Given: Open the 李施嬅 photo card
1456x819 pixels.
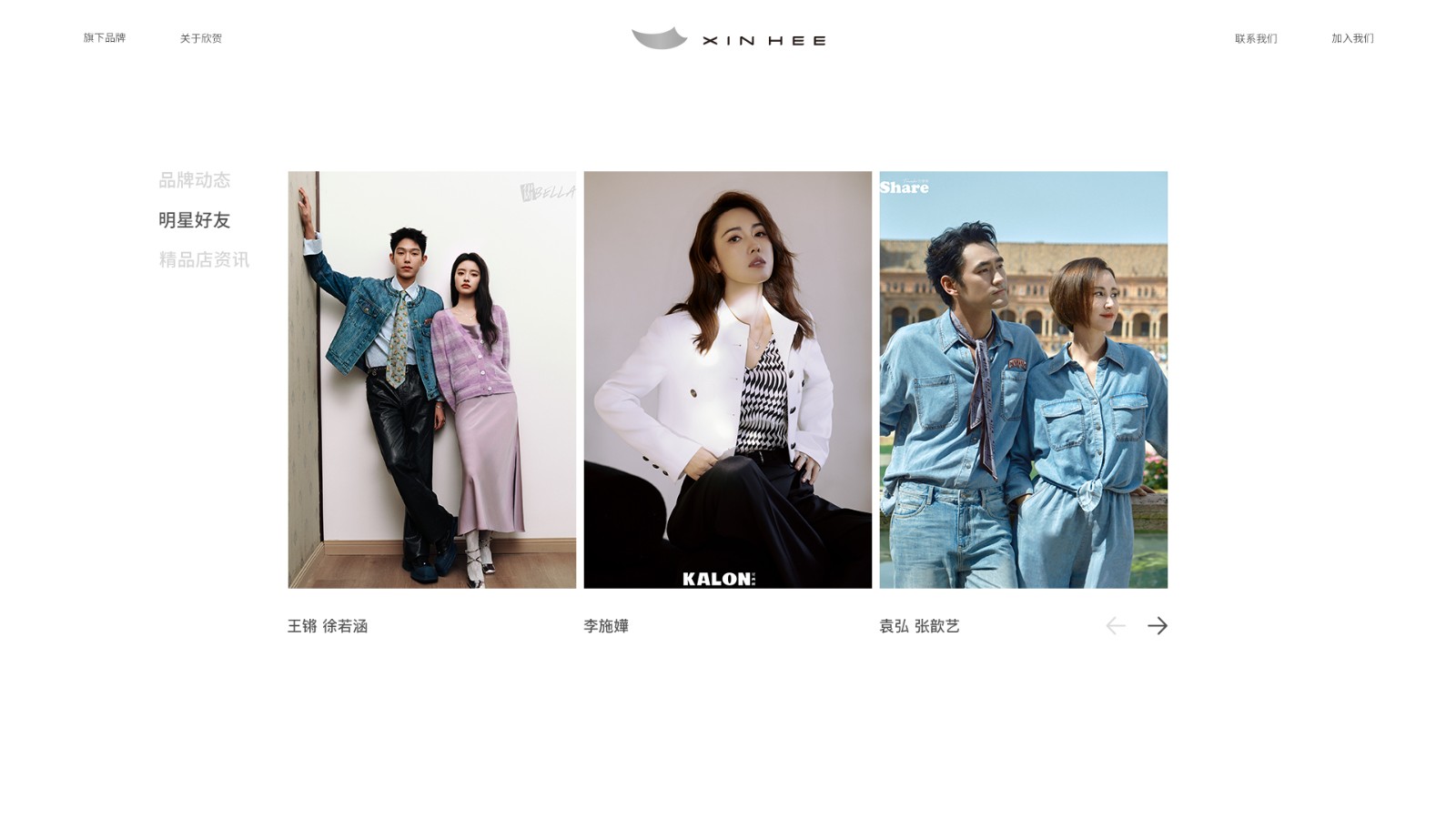Looking at the screenshot, I should pos(728,379).
